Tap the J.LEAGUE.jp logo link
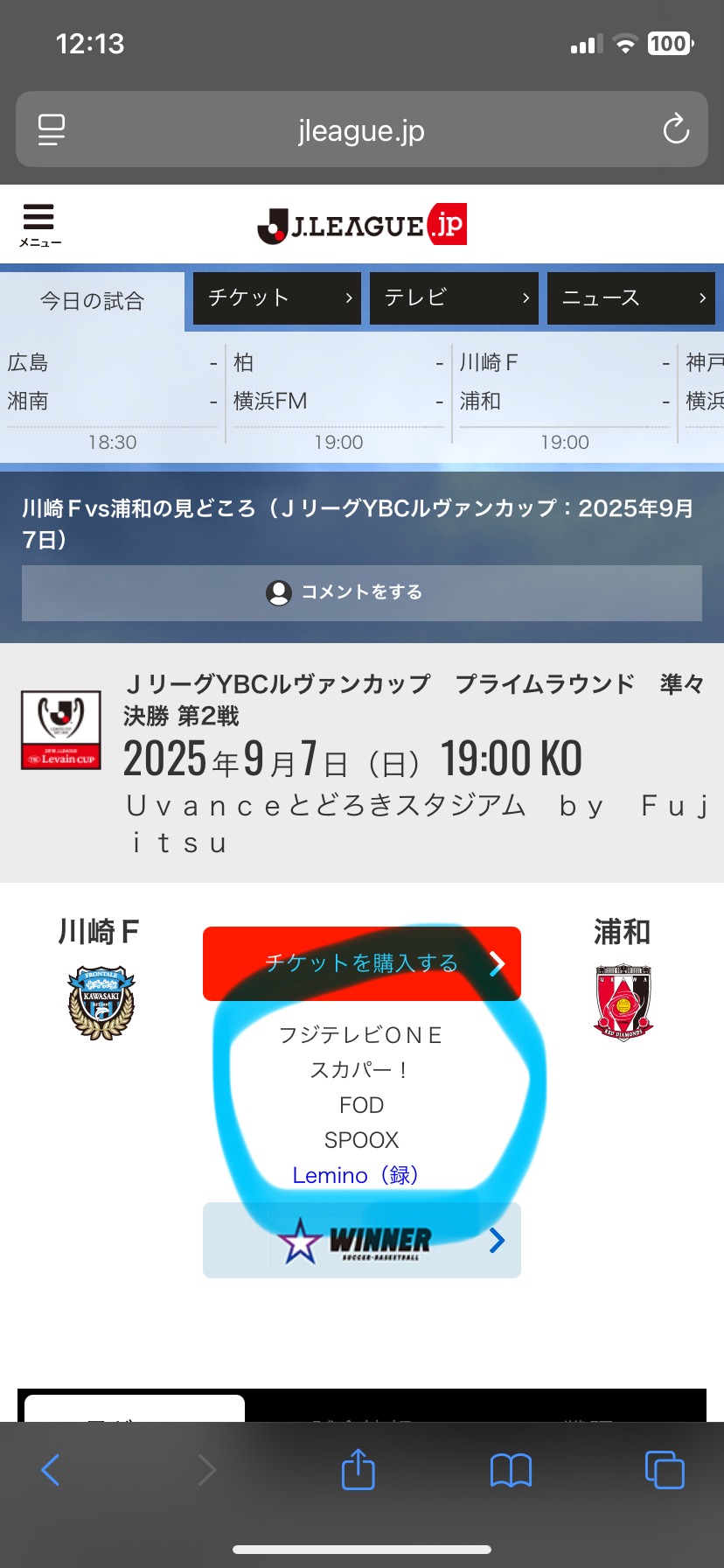Image resolution: width=724 pixels, height=1568 pixels. [x=362, y=225]
